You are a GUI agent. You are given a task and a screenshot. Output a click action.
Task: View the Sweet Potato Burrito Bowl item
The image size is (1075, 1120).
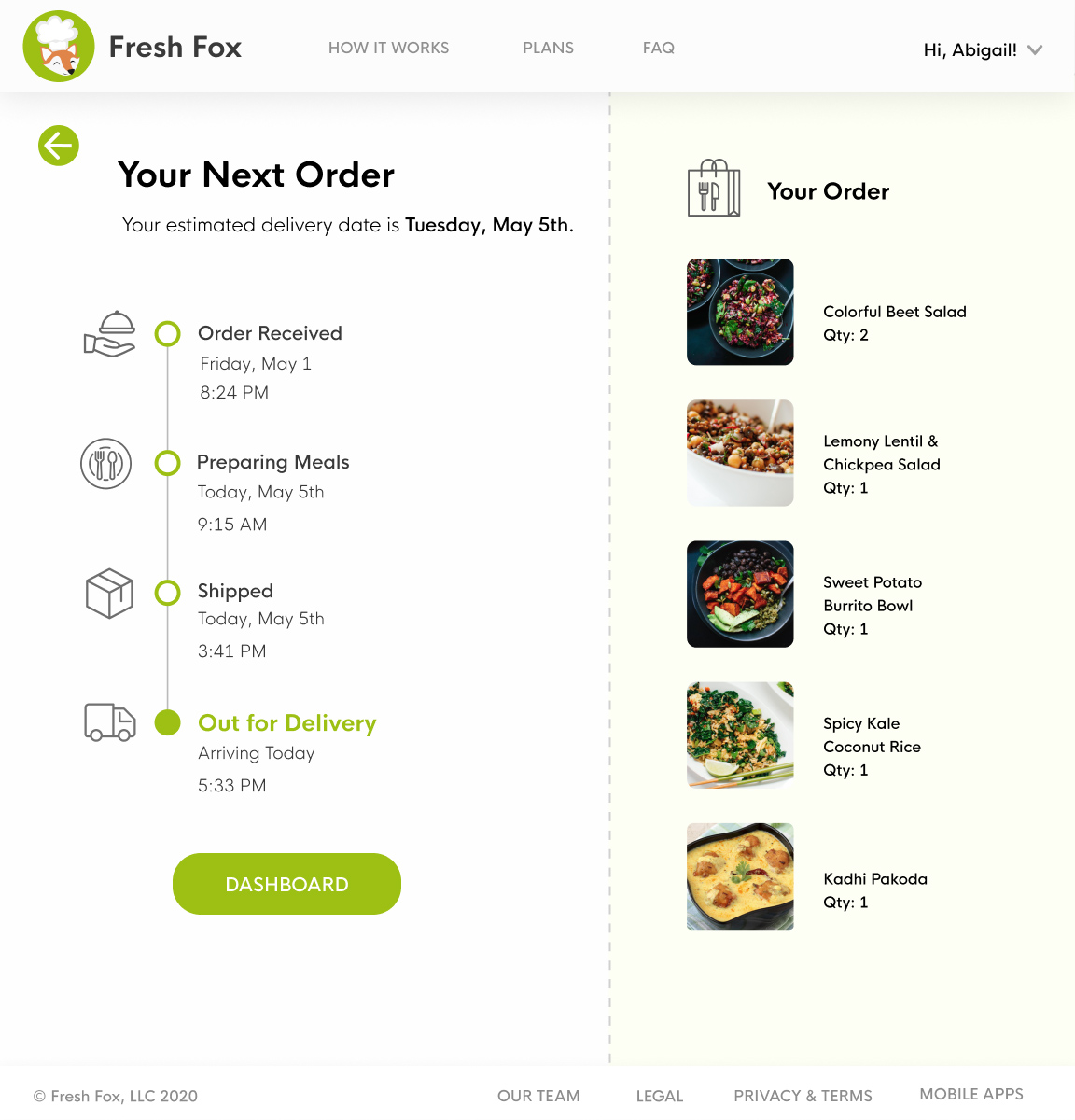coord(740,594)
